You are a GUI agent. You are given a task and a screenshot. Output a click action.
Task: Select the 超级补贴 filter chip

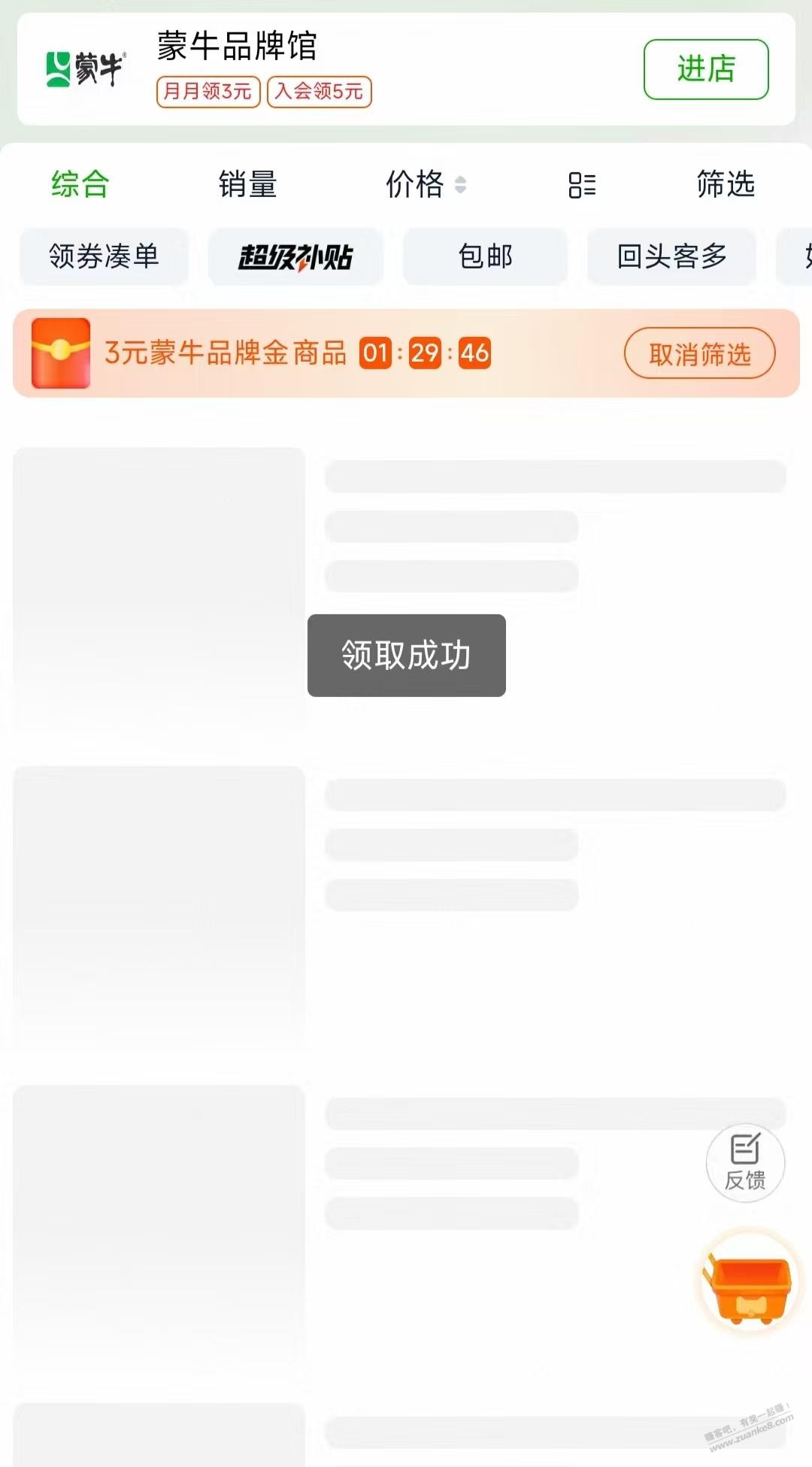click(295, 257)
